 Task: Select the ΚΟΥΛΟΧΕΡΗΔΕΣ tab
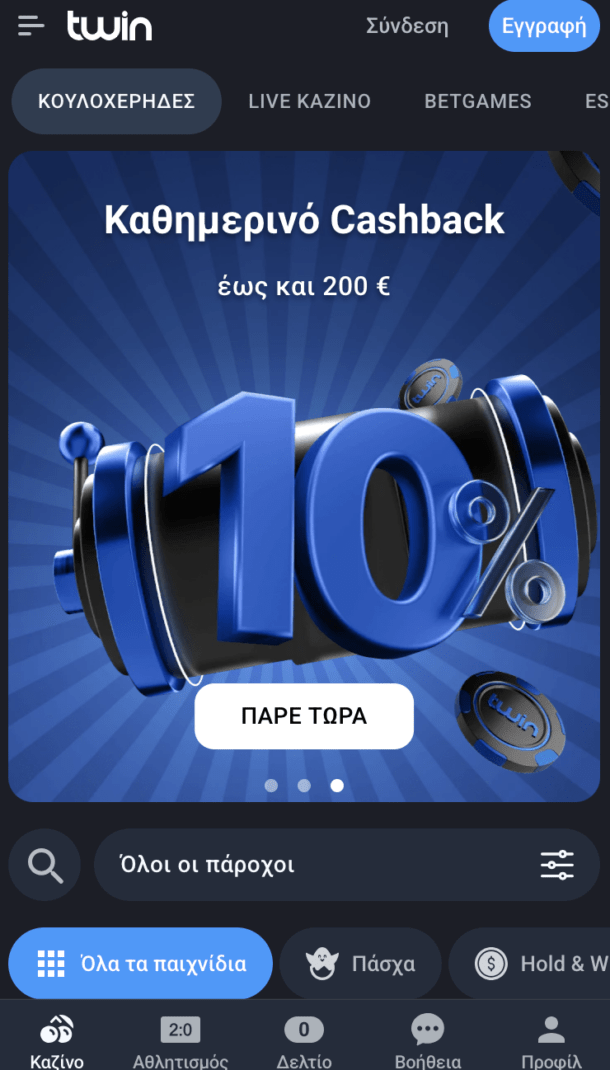[116, 101]
